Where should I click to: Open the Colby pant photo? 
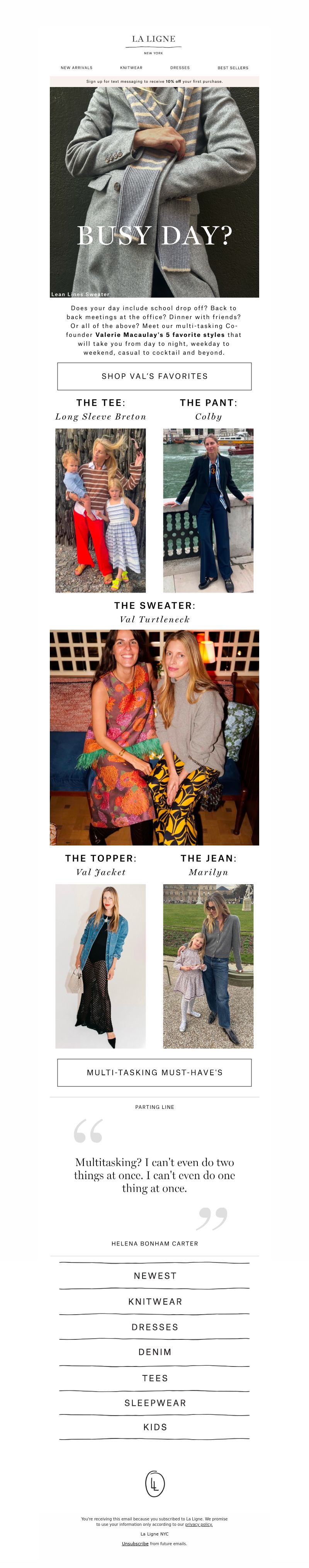(208, 510)
